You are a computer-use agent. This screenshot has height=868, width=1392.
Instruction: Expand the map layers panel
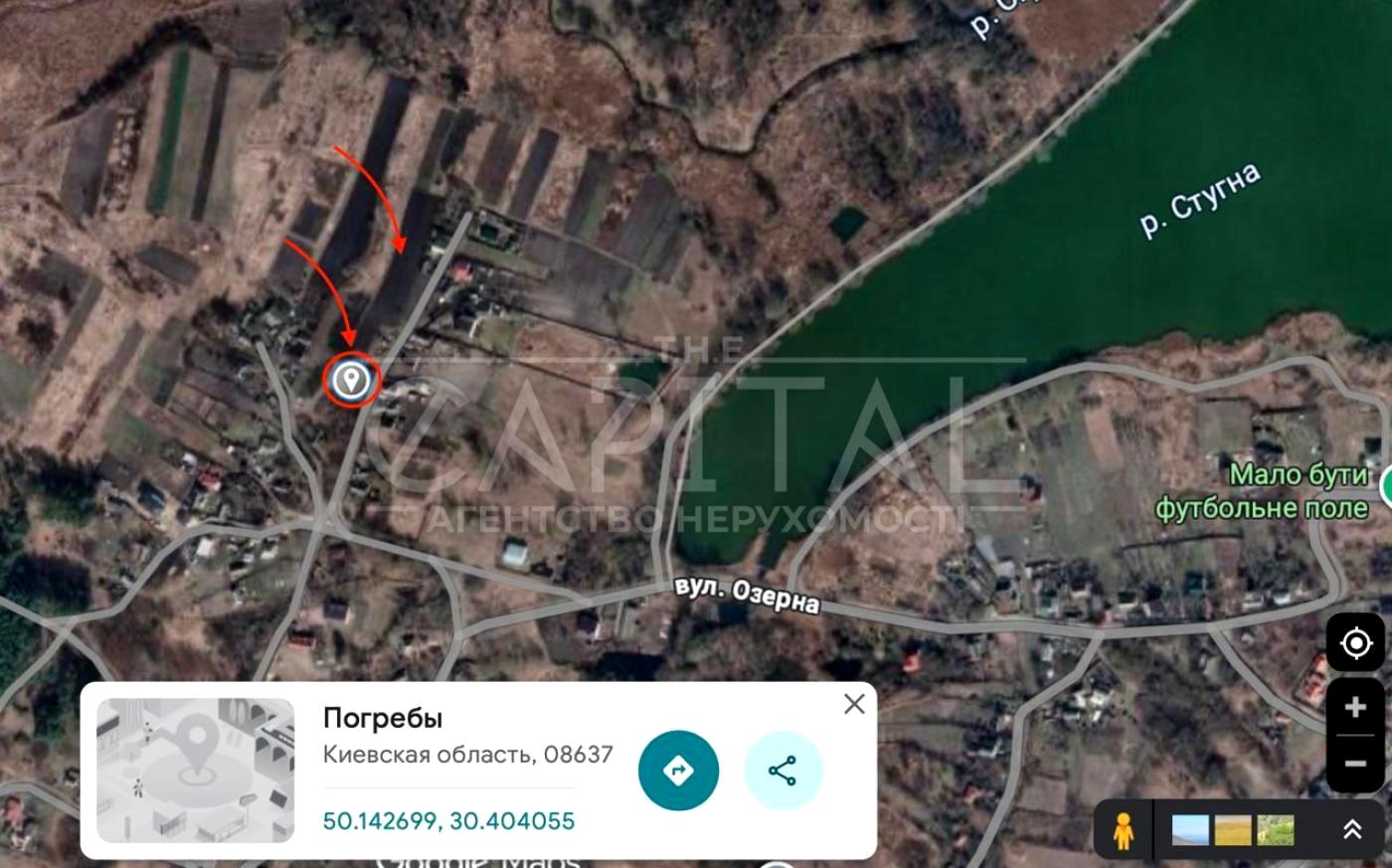click(x=1352, y=830)
